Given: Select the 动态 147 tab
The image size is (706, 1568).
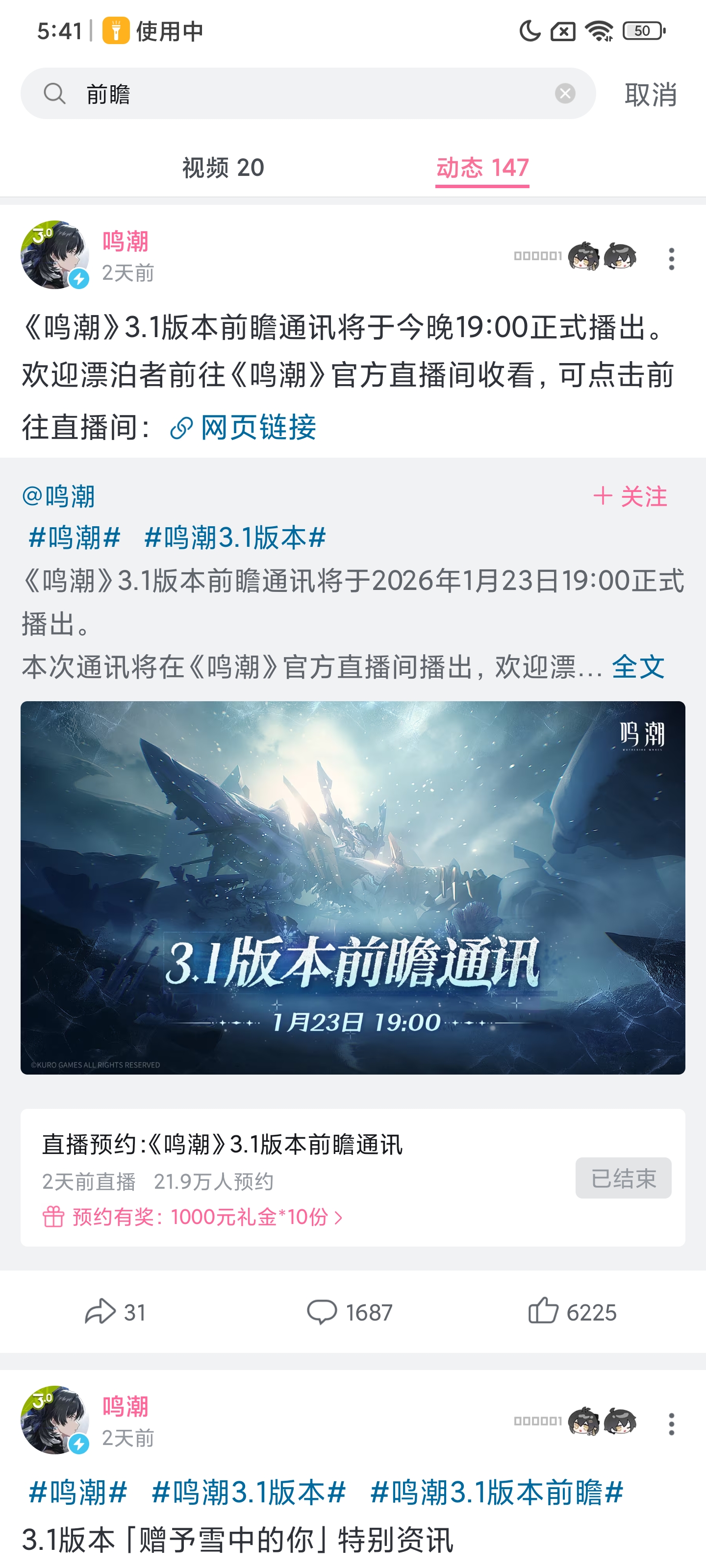Looking at the screenshot, I should click(x=482, y=168).
